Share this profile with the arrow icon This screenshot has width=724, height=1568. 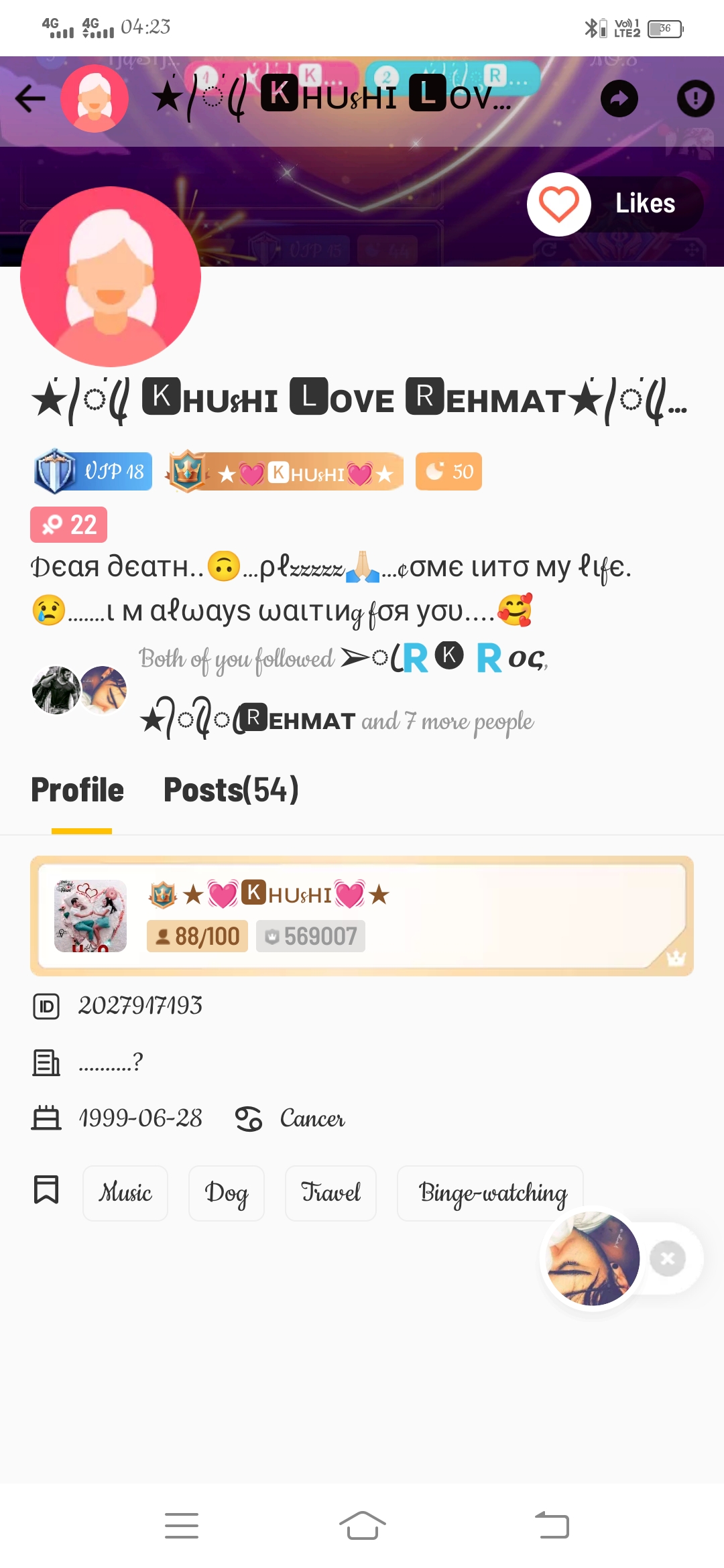pyautogui.click(x=619, y=99)
